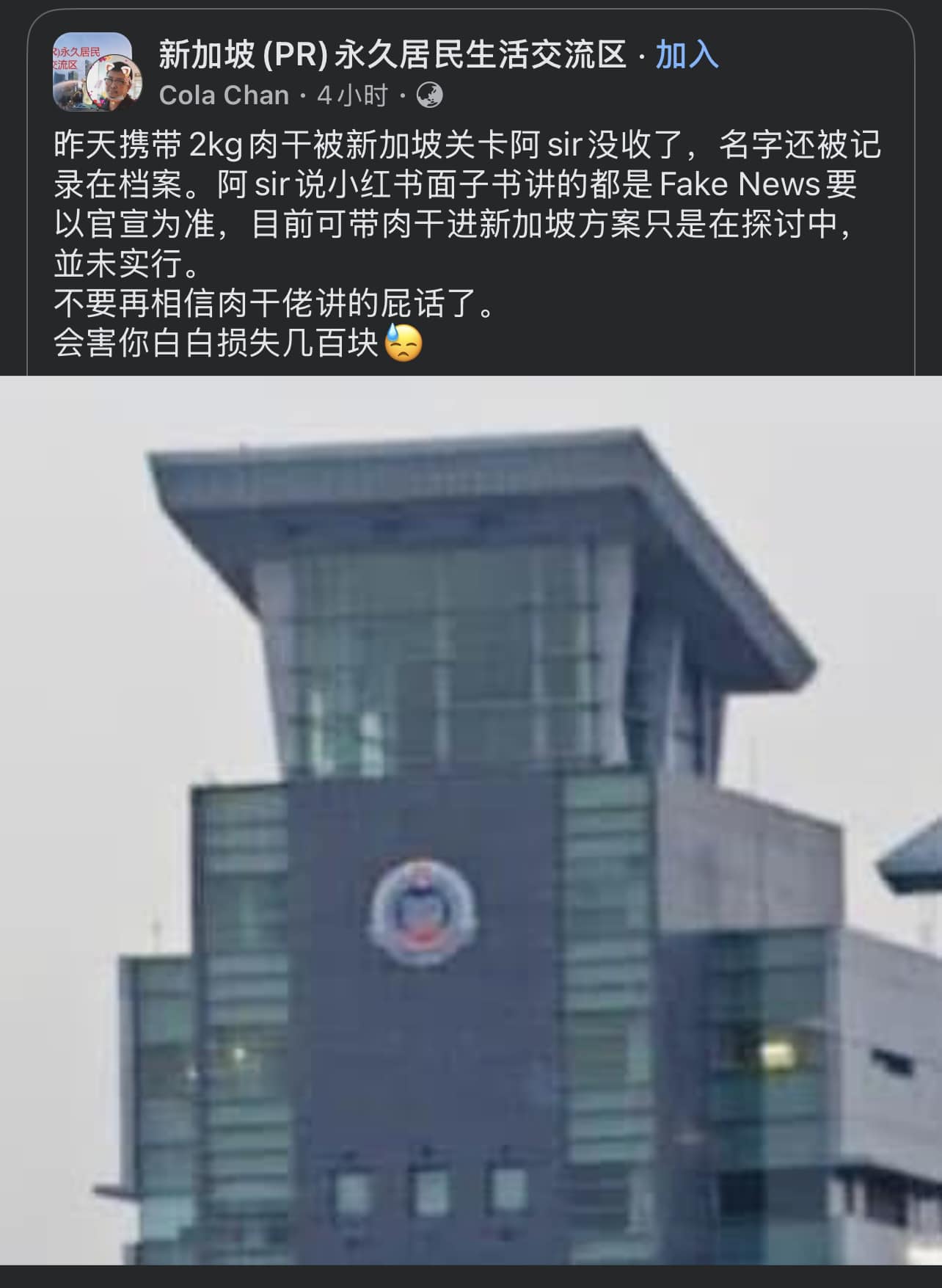
Task: Join the group via 加入 link
Action: tap(686, 55)
